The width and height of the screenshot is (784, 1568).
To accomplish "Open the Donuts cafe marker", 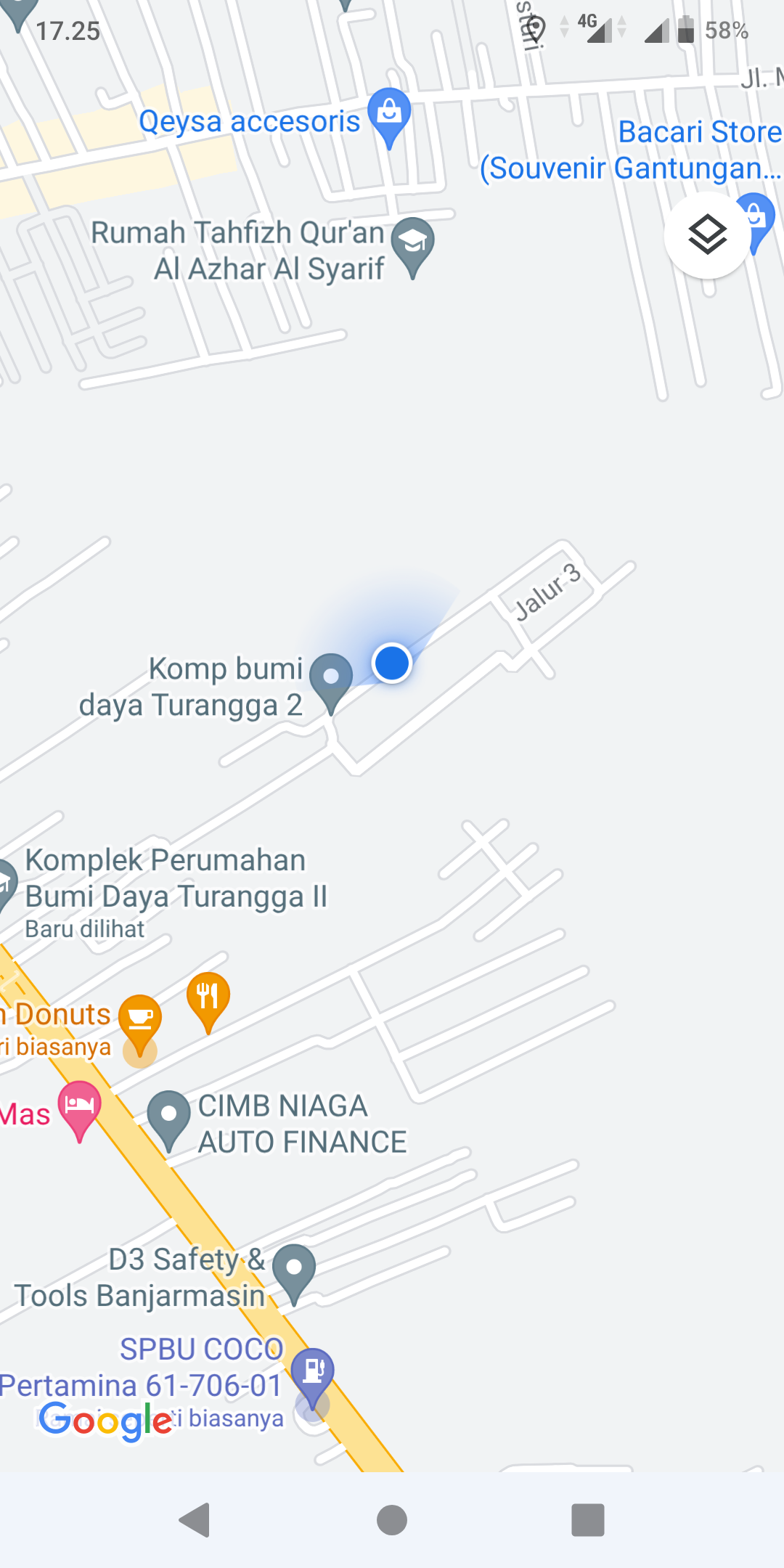I will coord(140,1019).
